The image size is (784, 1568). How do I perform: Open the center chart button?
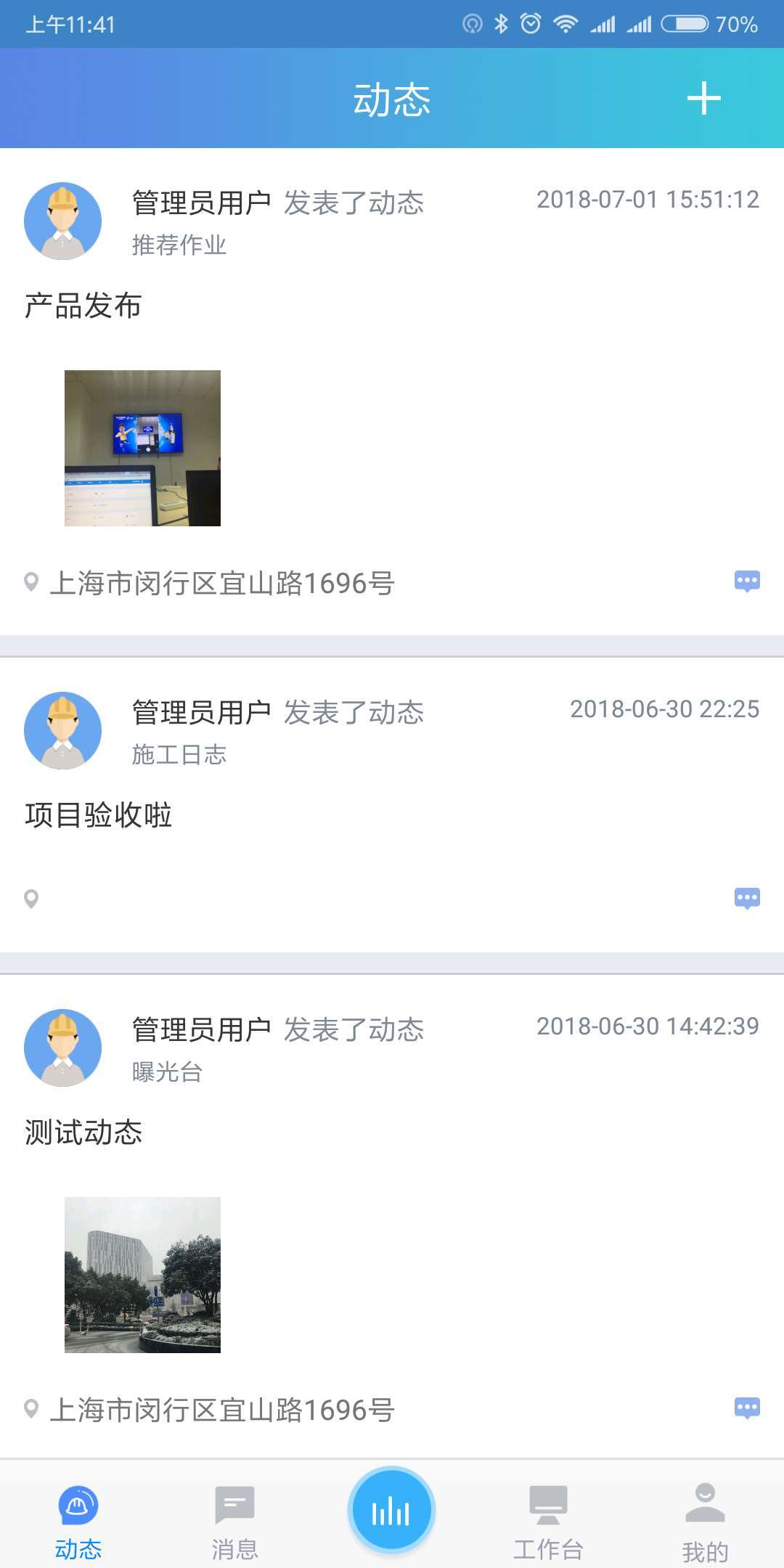pos(391,1511)
